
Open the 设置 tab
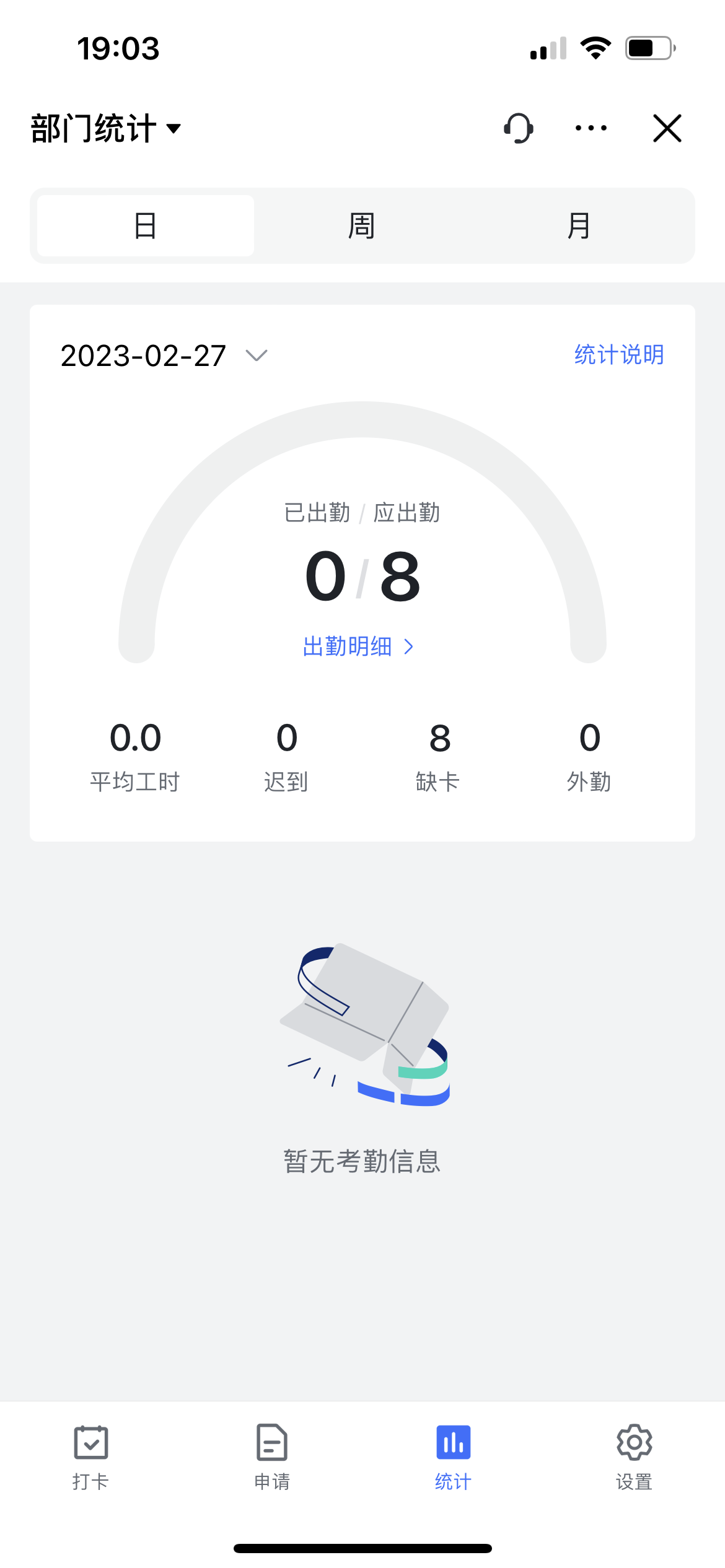click(x=634, y=1457)
